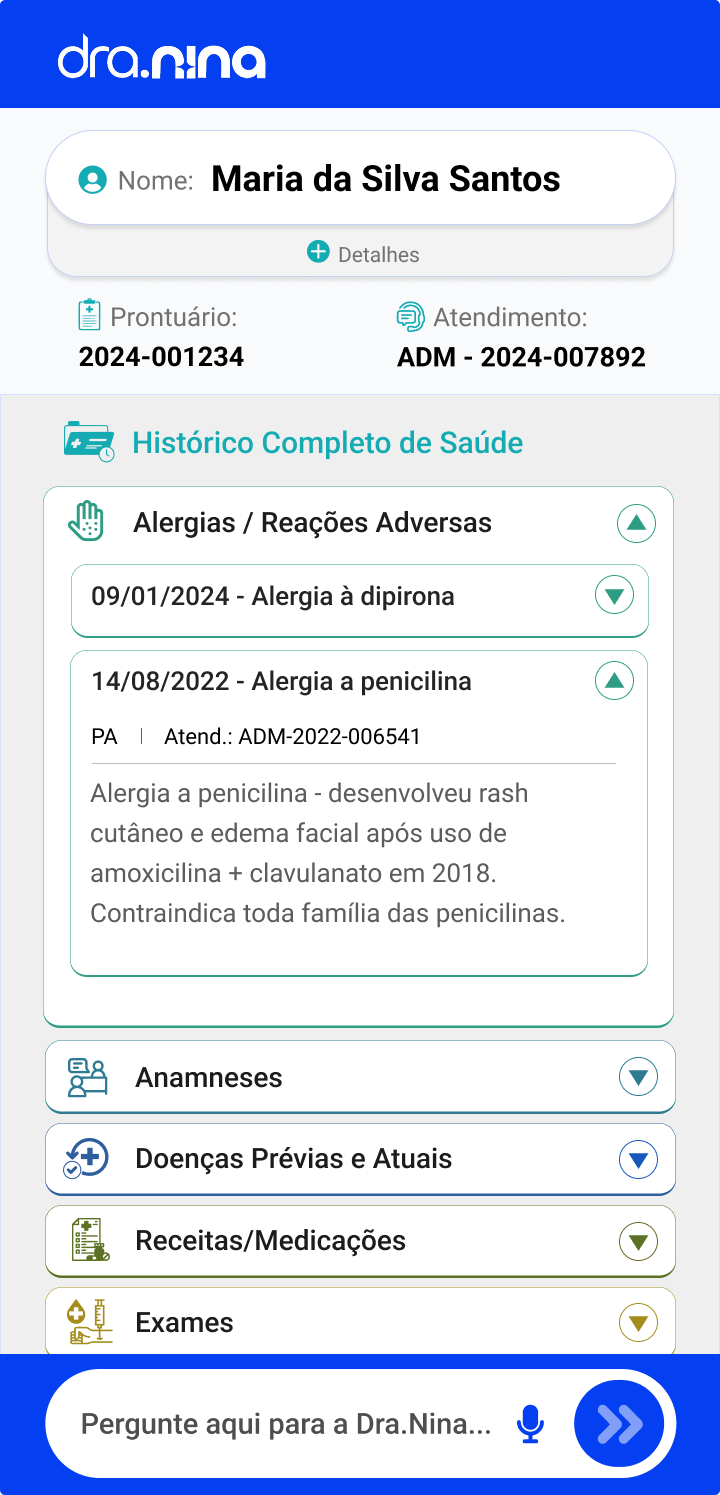Expand Receitas/Medicações section

638,1242
